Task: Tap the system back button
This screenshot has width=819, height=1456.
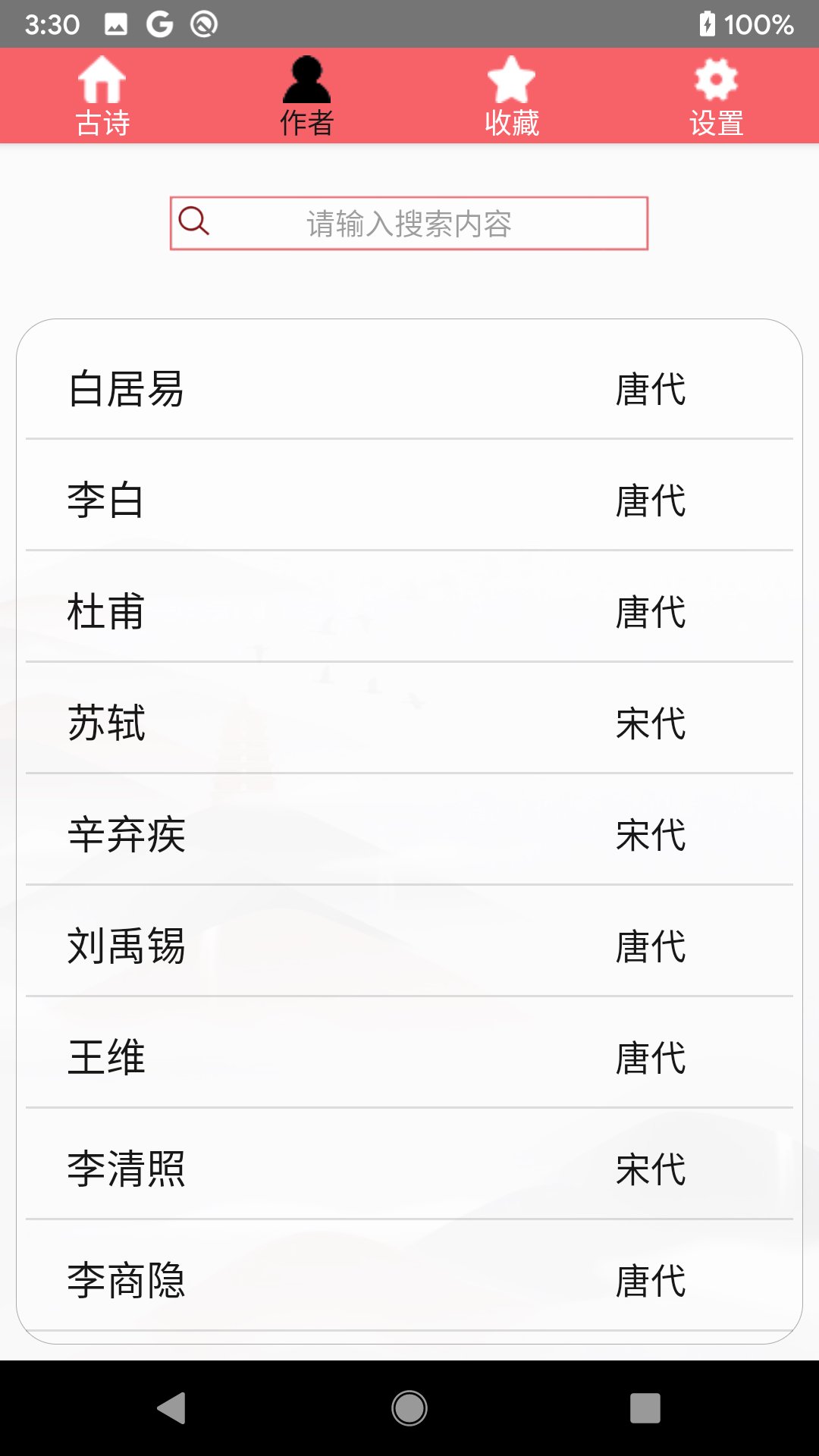Action: coord(171,1408)
